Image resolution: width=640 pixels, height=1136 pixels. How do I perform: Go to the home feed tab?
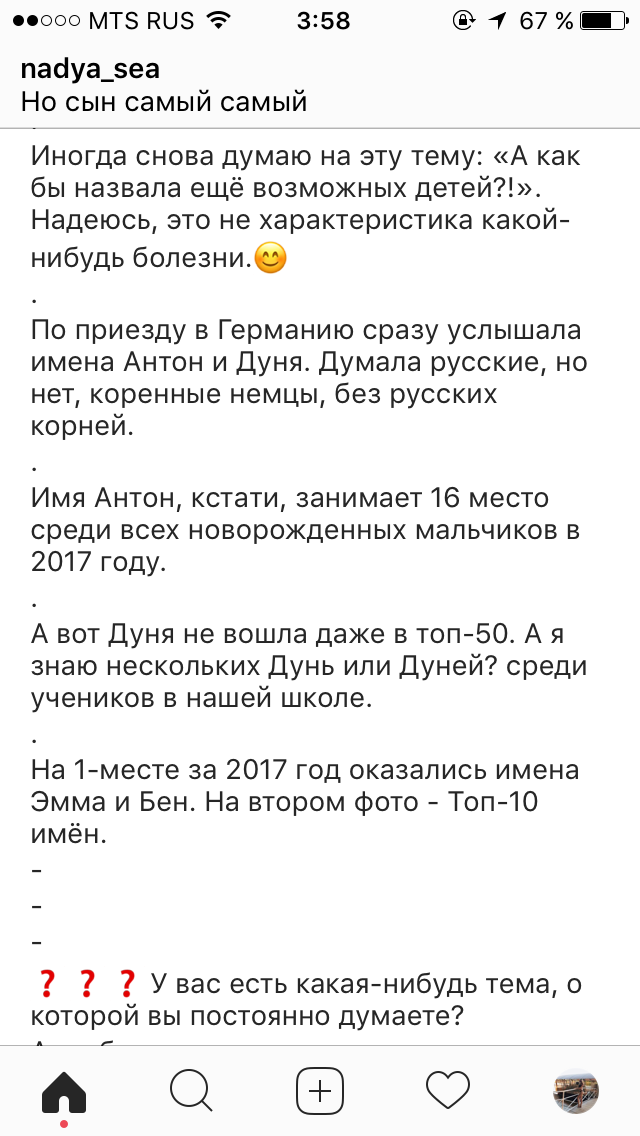click(x=64, y=1090)
